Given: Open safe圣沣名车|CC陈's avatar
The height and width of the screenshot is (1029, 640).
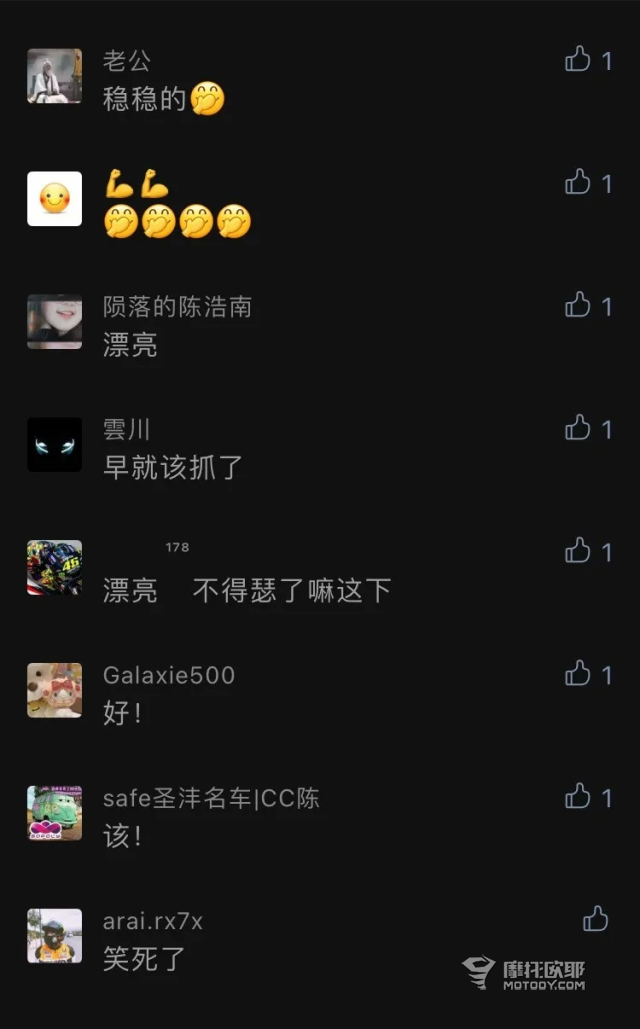Looking at the screenshot, I should [x=54, y=813].
